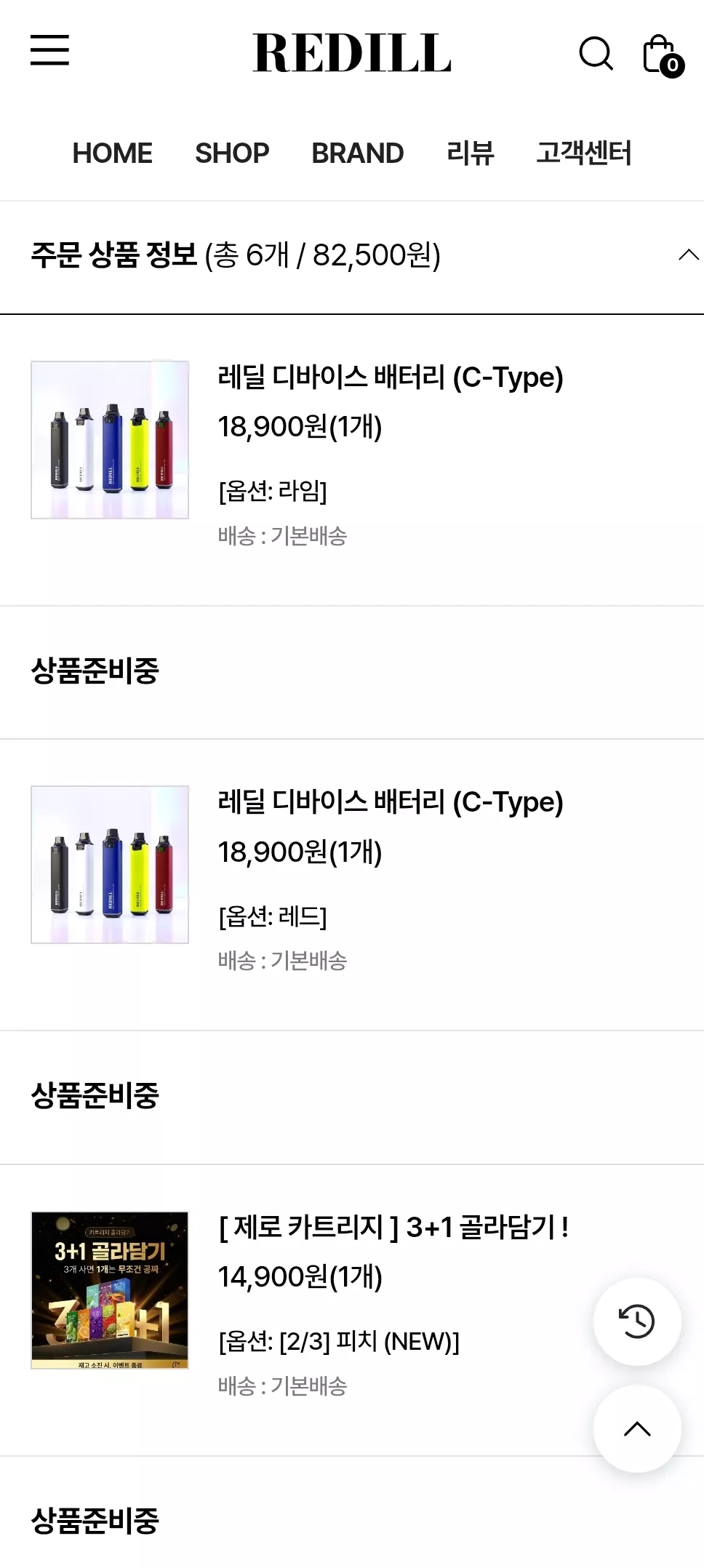Open the 제로 카트리지 3+1 골라담기 product

[x=393, y=1228]
